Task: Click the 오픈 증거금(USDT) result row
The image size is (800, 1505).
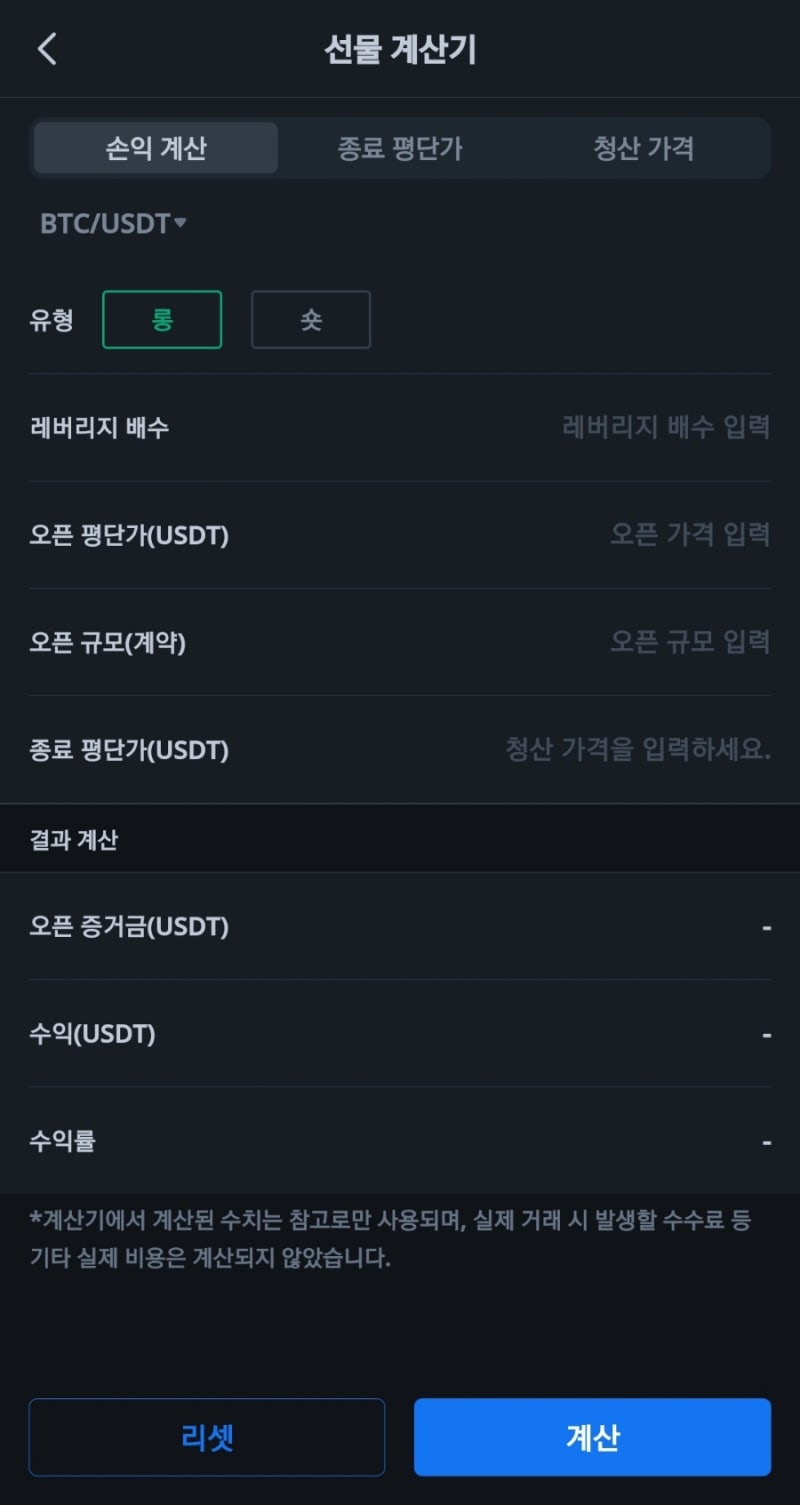Action: (x=400, y=927)
